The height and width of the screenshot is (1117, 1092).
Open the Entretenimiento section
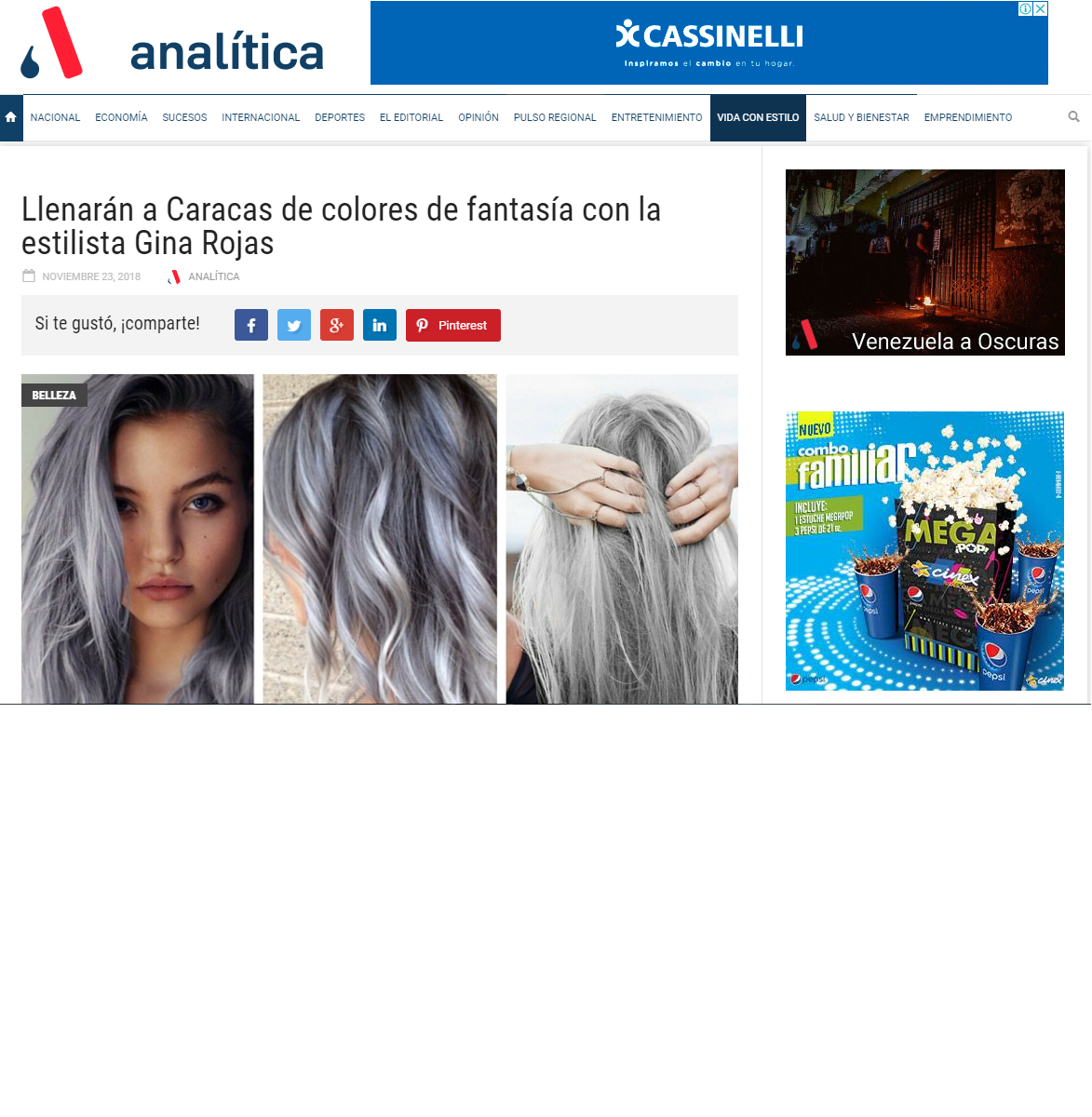(x=656, y=118)
